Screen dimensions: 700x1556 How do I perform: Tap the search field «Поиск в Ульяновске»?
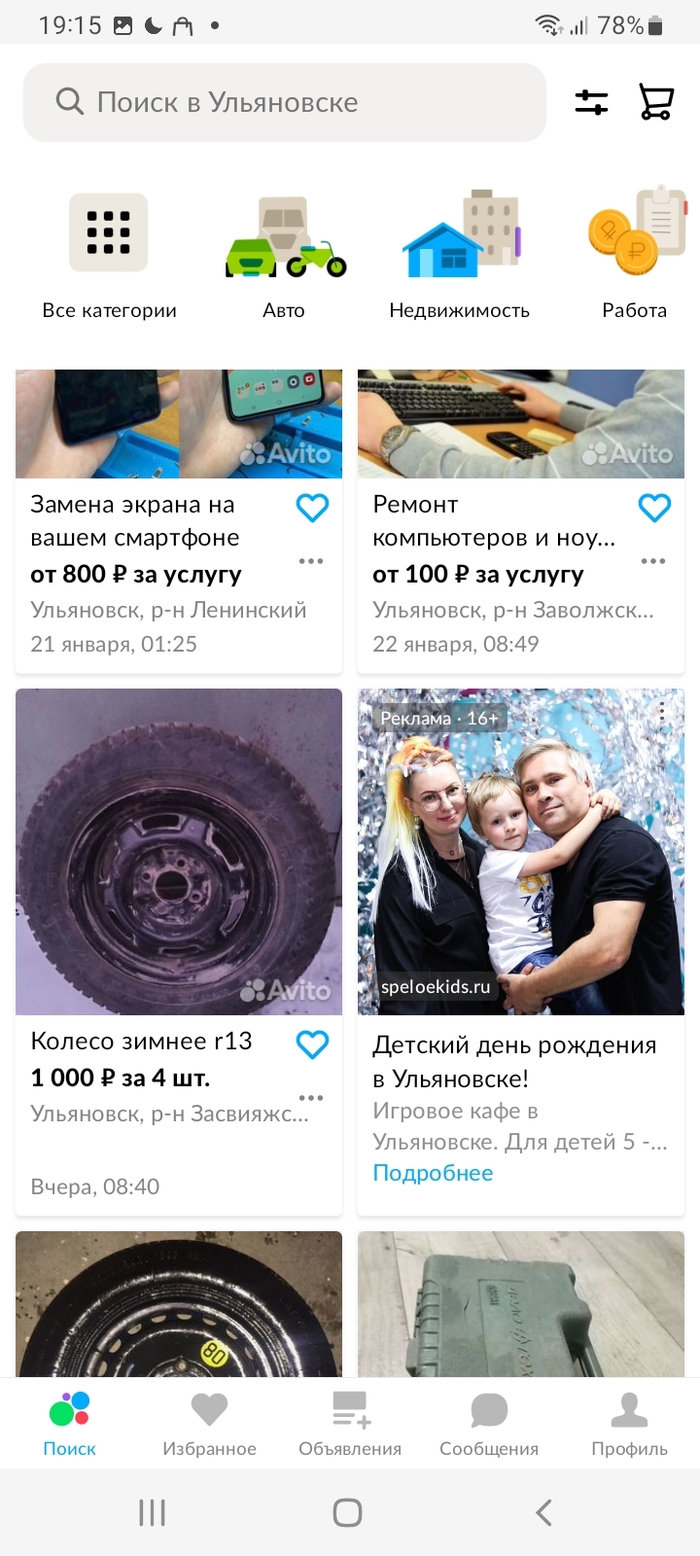[x=285, y=102]
